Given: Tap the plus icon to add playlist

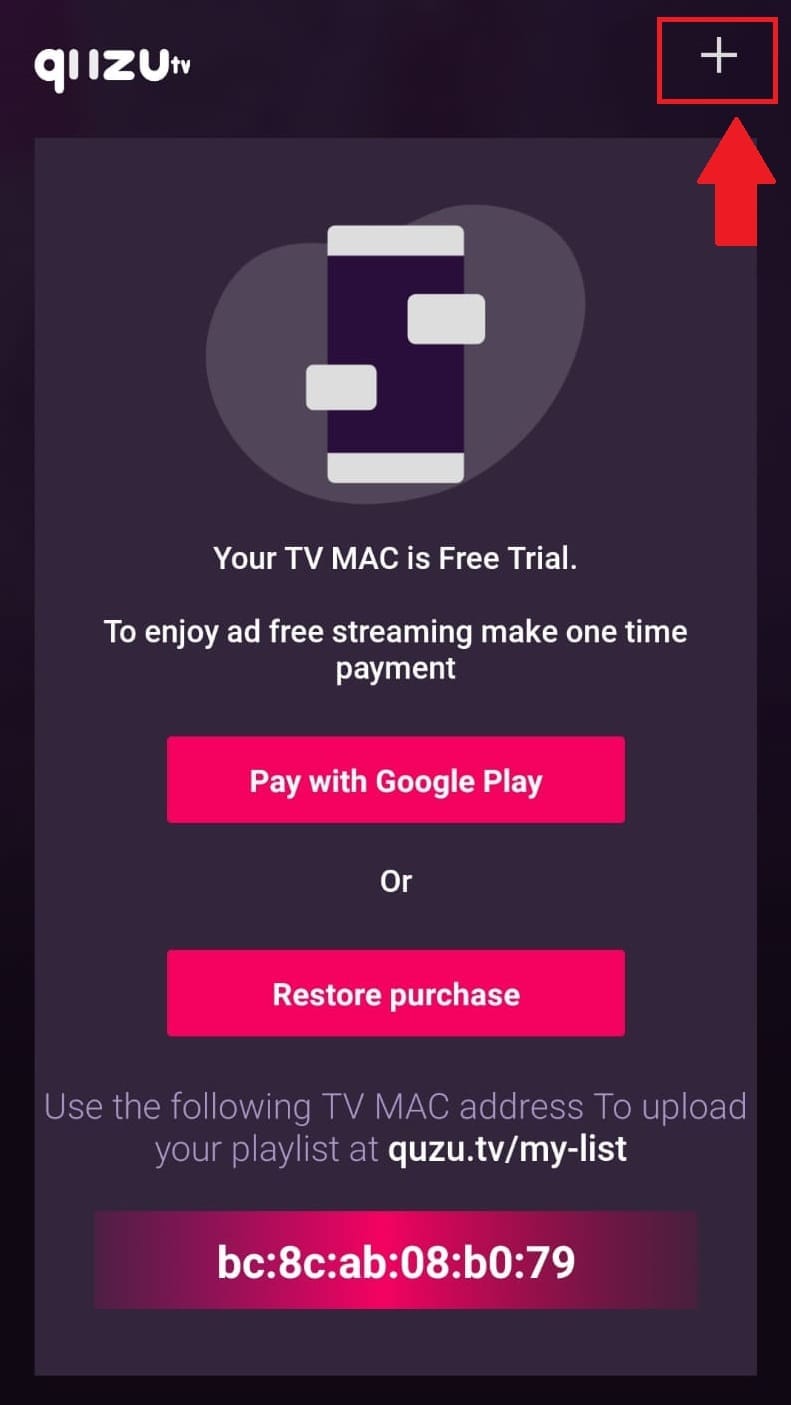Looking at the screenshot, I should [718, 57].
